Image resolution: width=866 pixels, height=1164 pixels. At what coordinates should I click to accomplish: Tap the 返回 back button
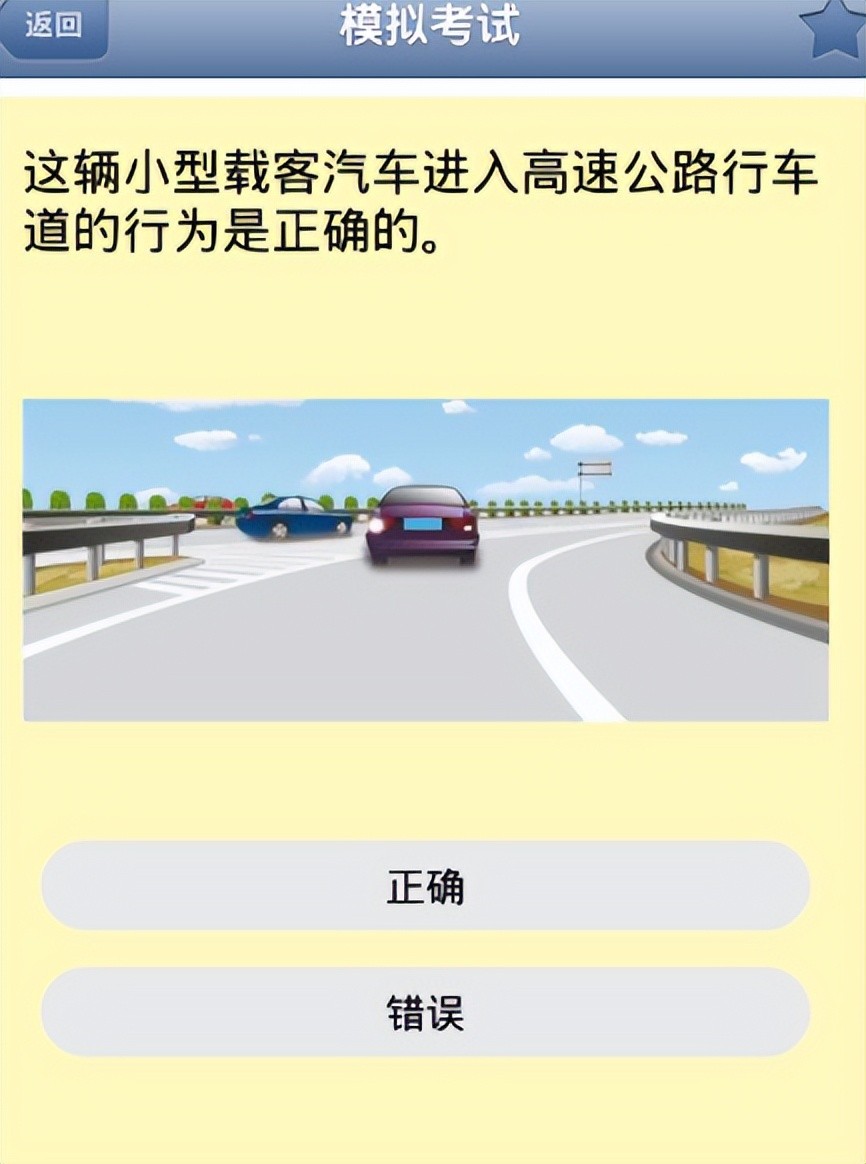point(52,27)
